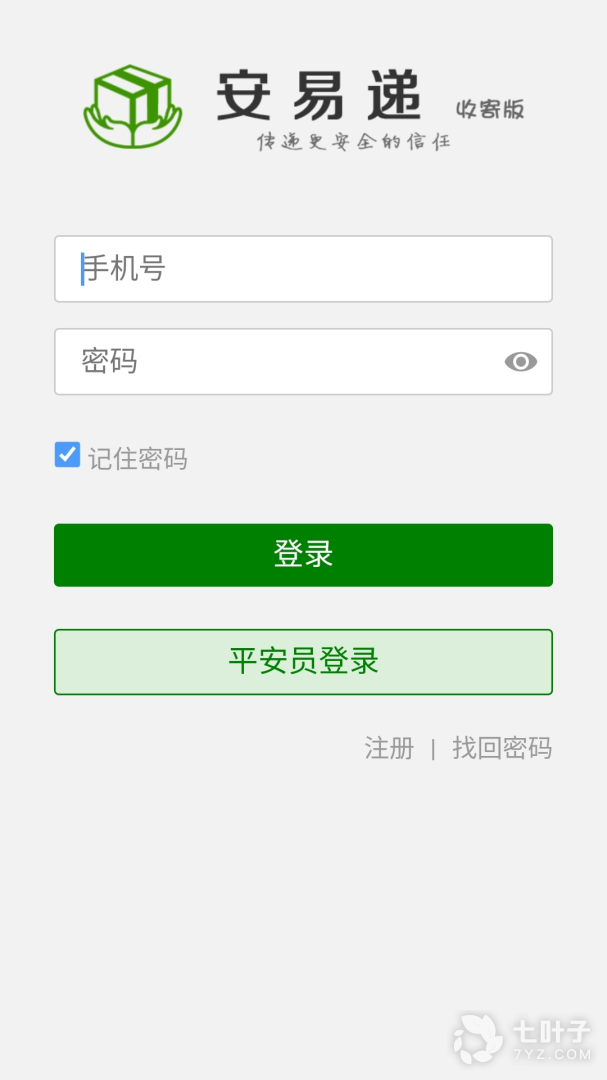Tap the 手机号 phone number field
This screenshot has width=607, height=1080.
[x=303, y=269]
